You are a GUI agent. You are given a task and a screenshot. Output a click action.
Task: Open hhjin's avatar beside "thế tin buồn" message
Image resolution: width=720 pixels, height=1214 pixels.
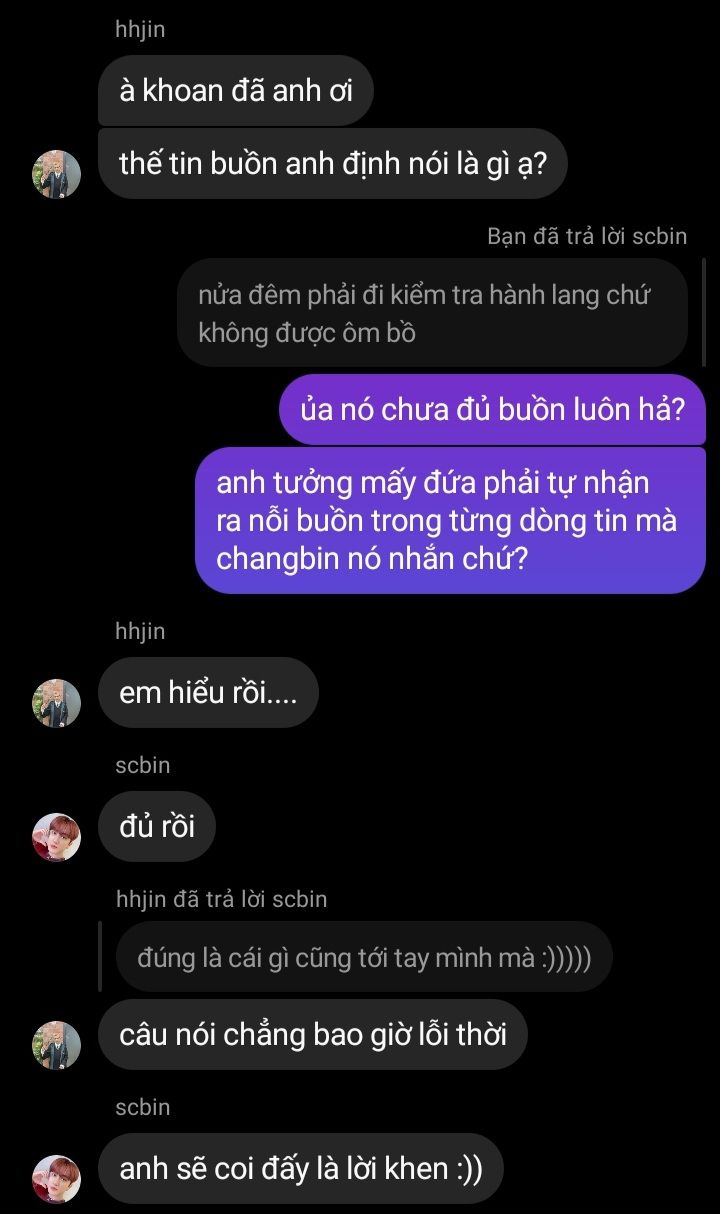[57, 175]
